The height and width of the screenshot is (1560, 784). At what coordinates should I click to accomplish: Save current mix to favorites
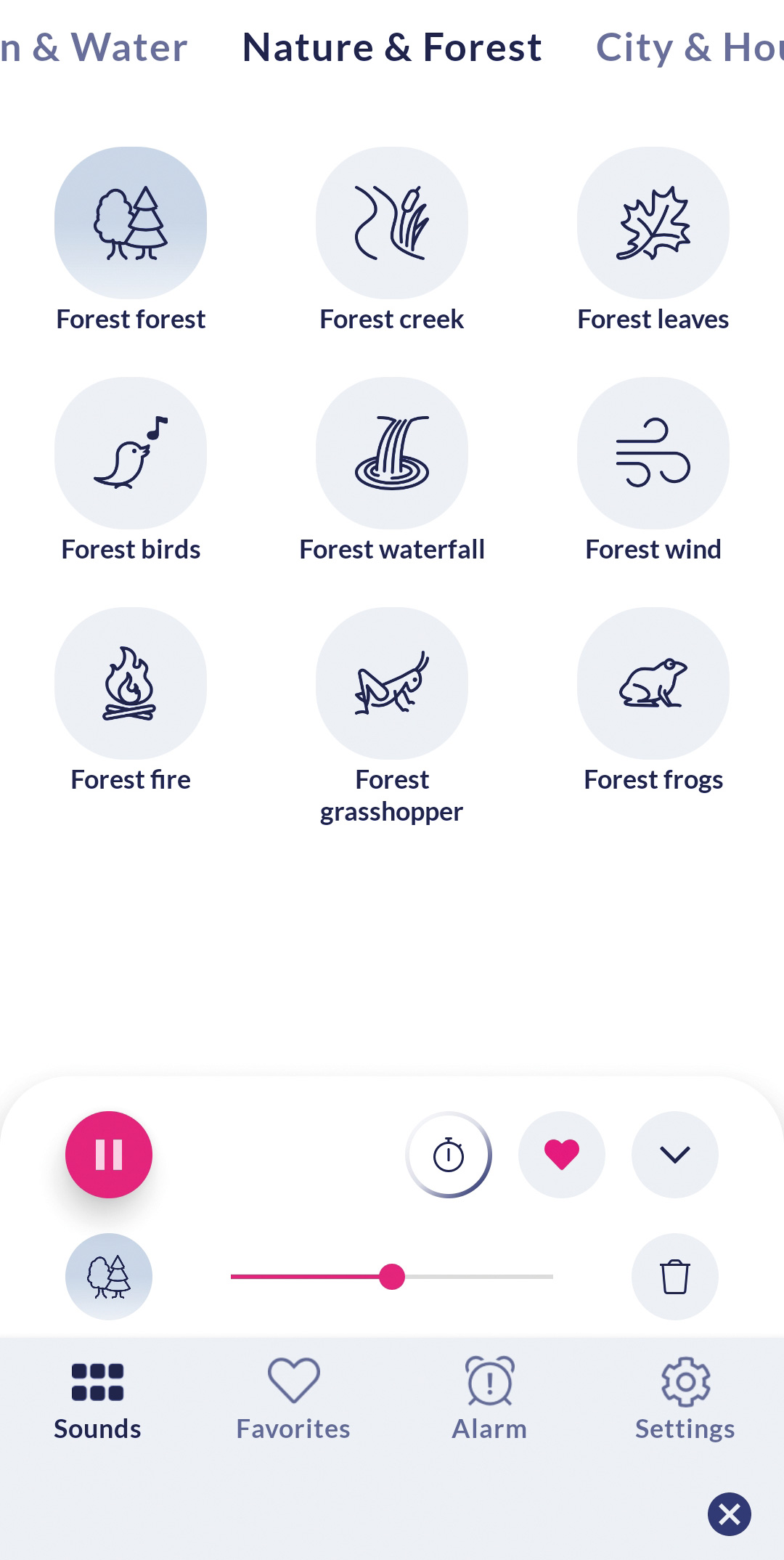pos(562,1154)
